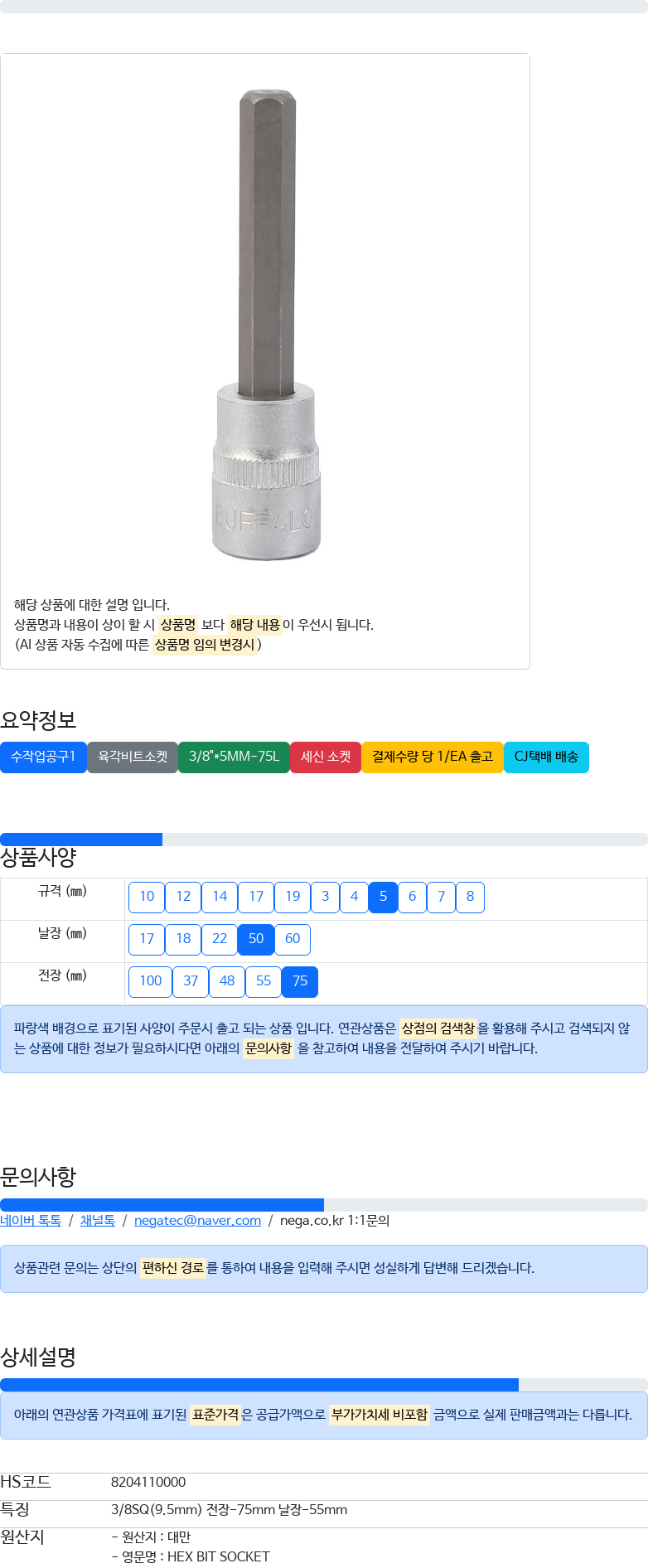Choose the highlighted 규격 size 5
Viewport: 648px width, 1568px height.
383,897
